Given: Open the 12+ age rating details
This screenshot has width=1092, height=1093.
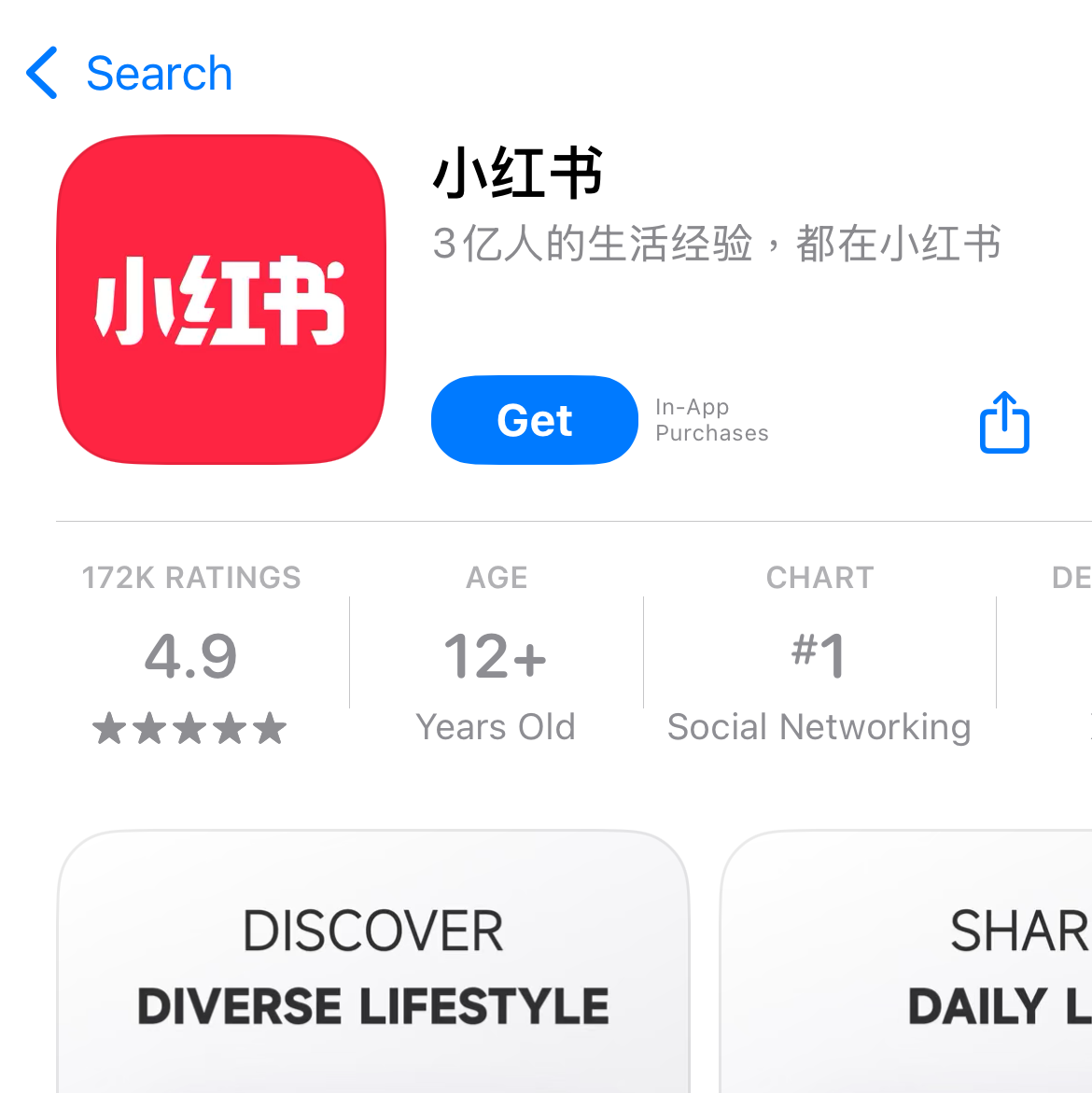Looking at the screenshot, I should pos(496,655).
